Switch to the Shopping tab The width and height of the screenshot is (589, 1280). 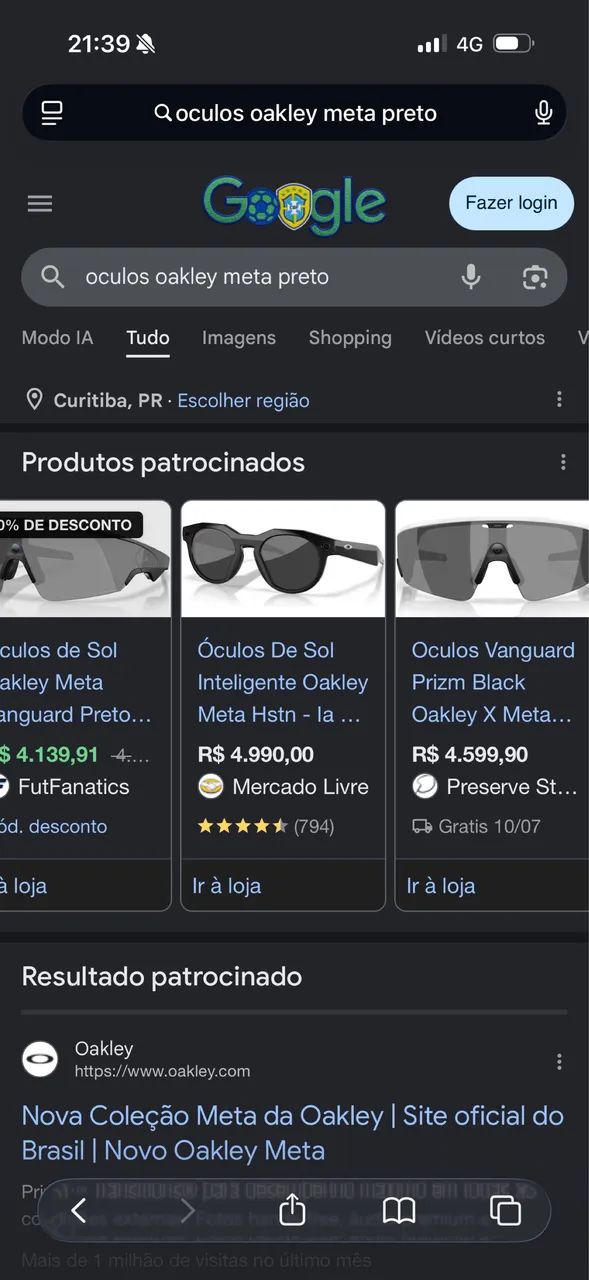(x=350, y=338)
